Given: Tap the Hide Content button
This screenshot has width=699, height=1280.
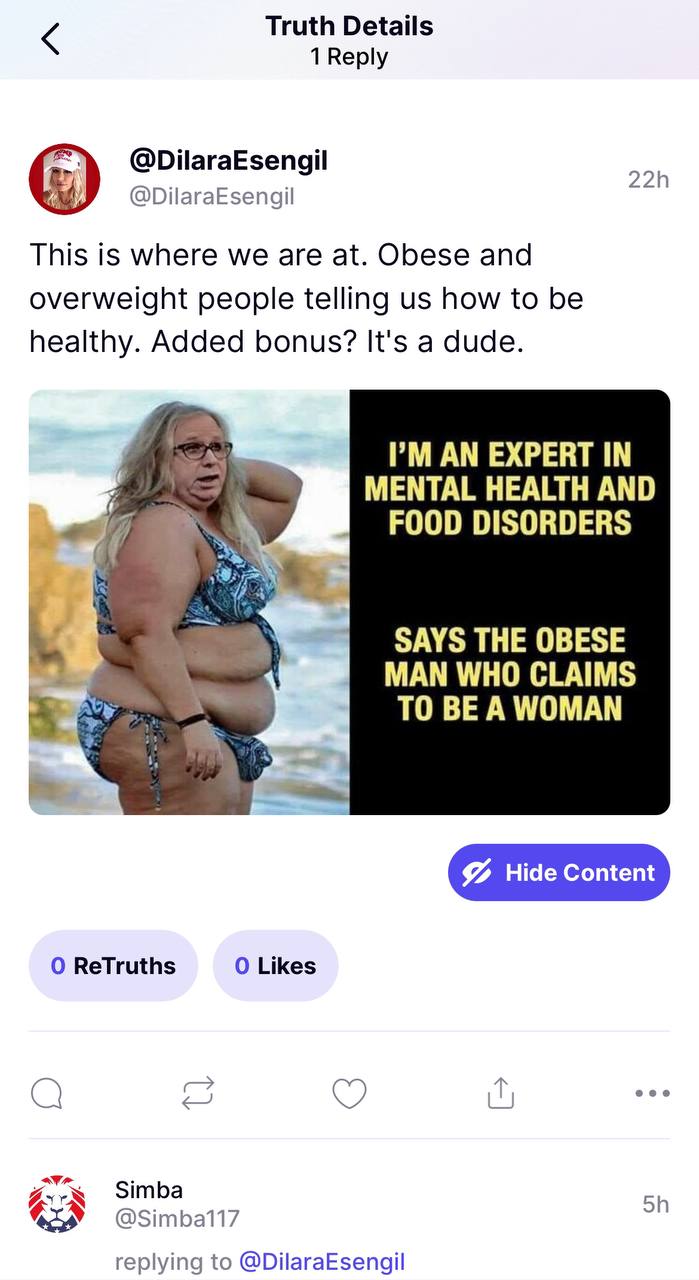Looking at the screenshot, I should (558, 872).
